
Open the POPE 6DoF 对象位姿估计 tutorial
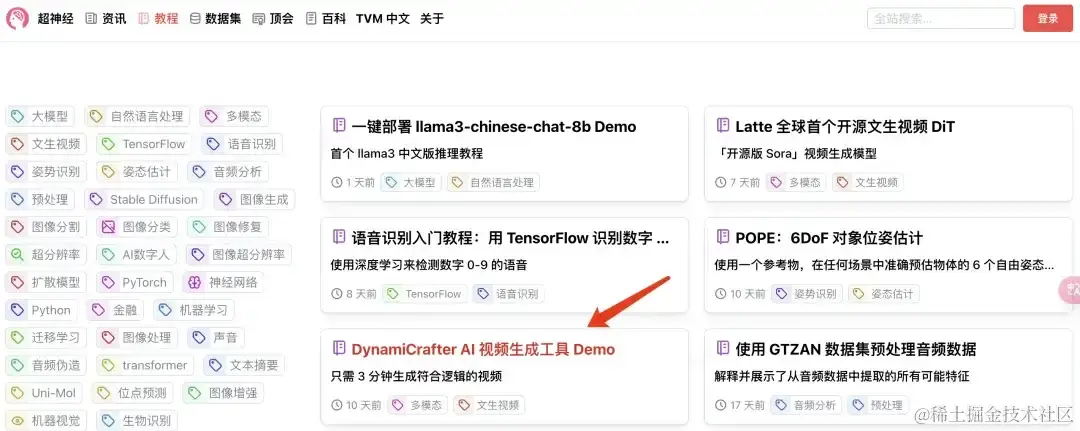click(828, 238)
